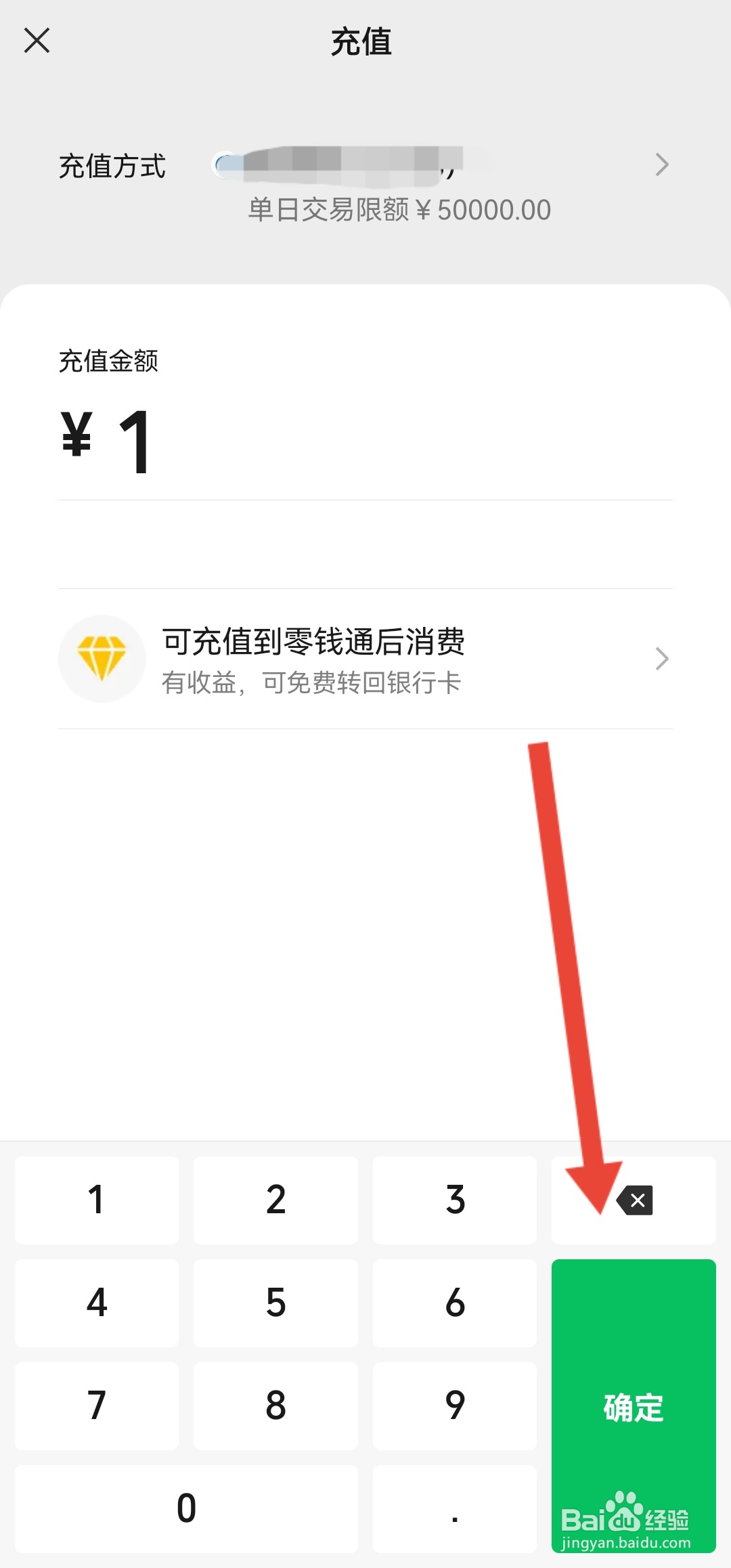Screen dimensions: 731x1568
Task: Close the 充值 recharge page
Action: (x=37, y=41)
